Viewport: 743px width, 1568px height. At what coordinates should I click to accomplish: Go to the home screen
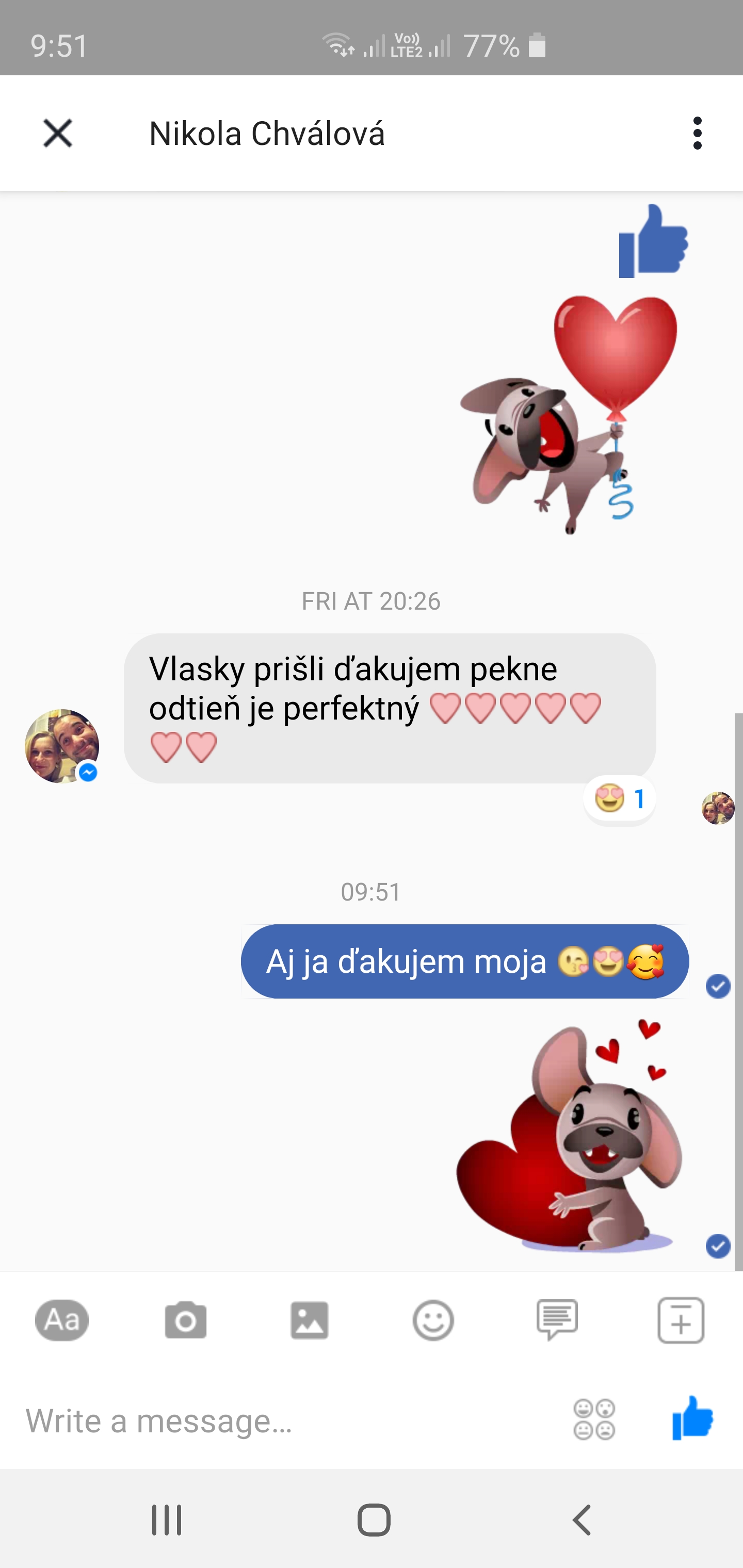[x=374, y=1520]
